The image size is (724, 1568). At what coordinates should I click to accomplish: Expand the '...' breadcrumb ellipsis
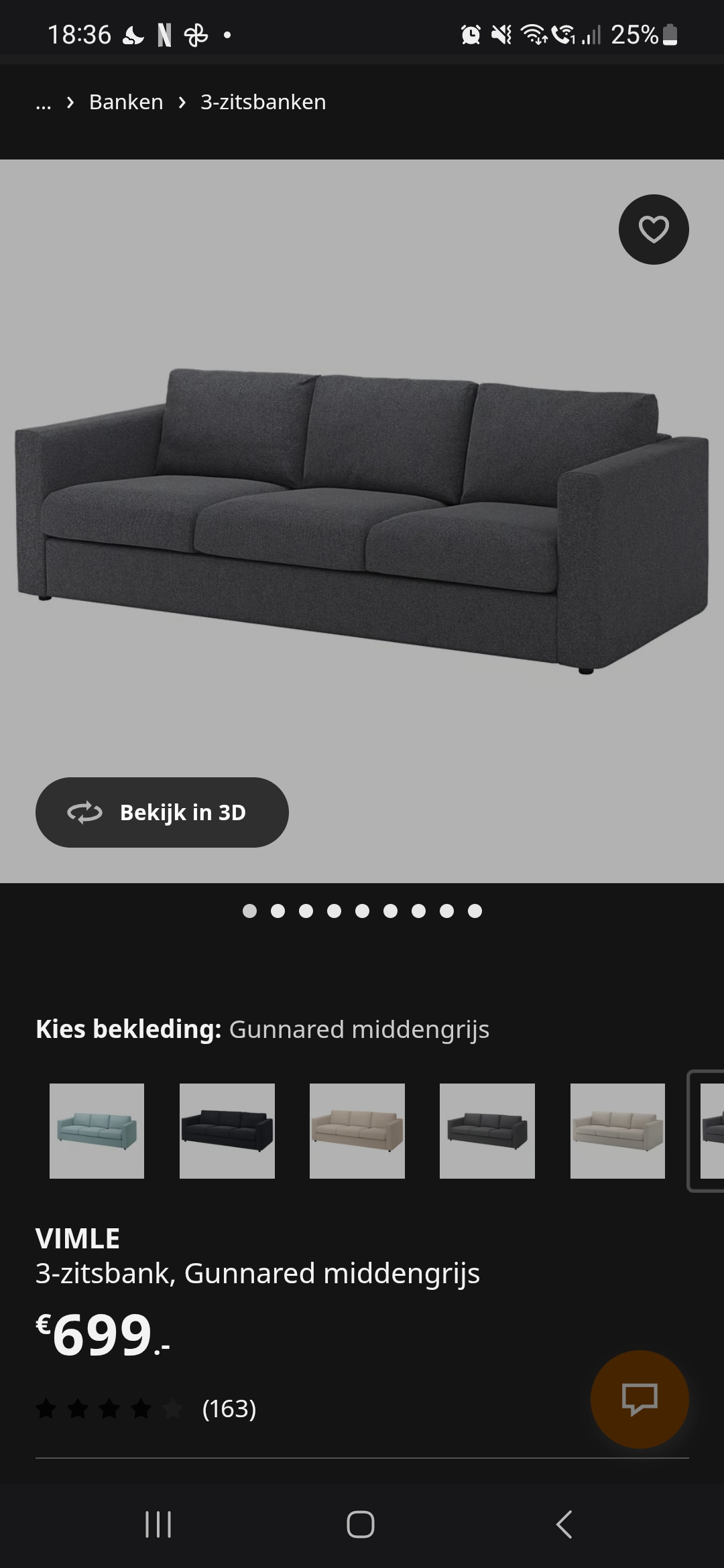click(44, 102)
